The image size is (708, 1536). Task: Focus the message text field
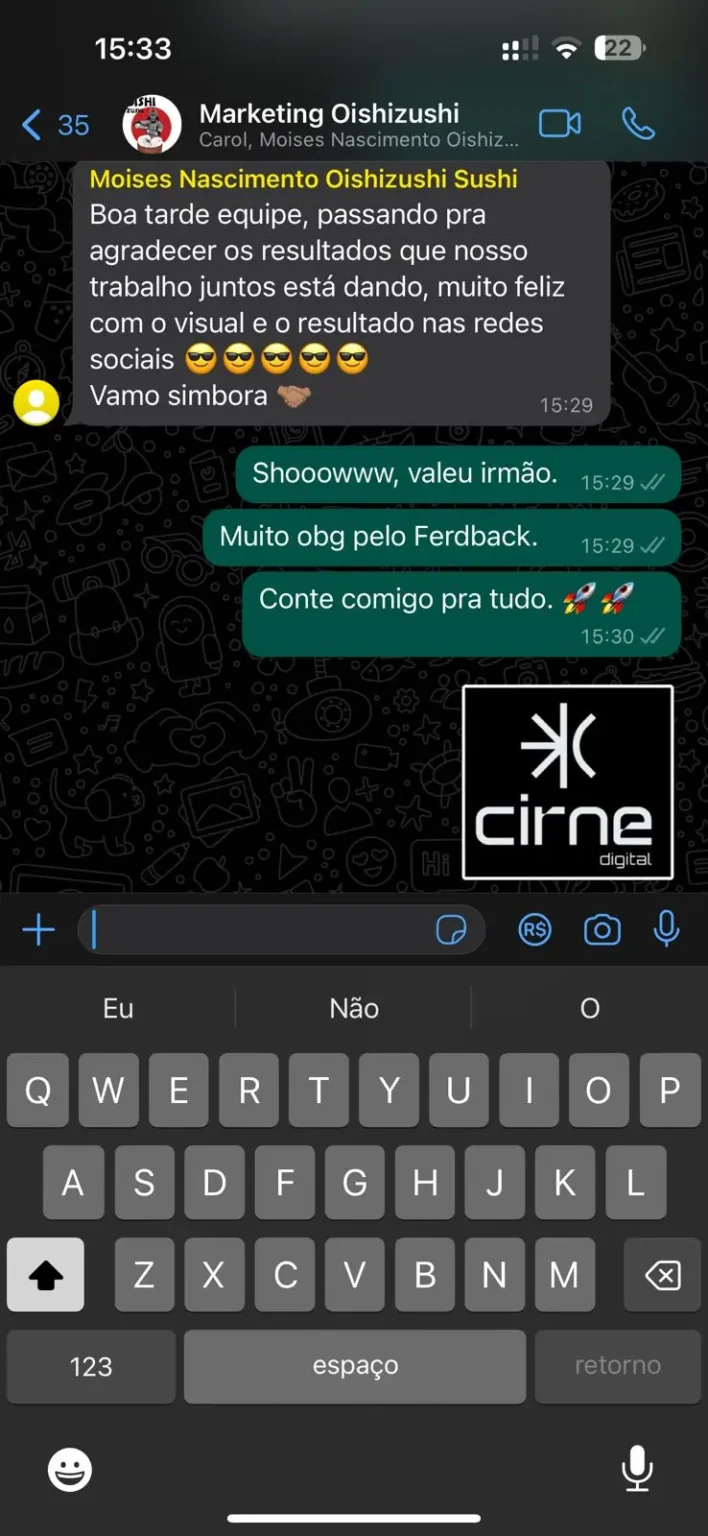(260, 931)
